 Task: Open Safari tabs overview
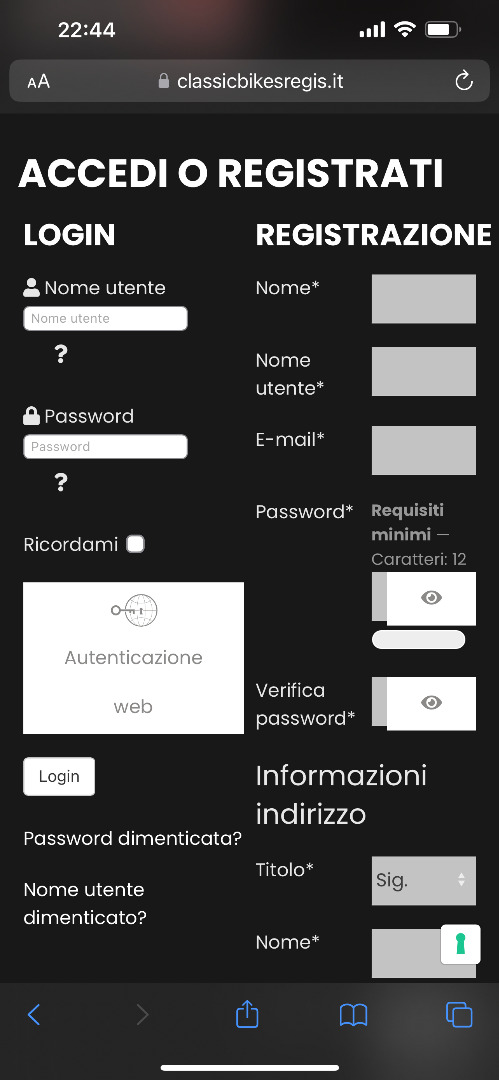(459, 1015)
